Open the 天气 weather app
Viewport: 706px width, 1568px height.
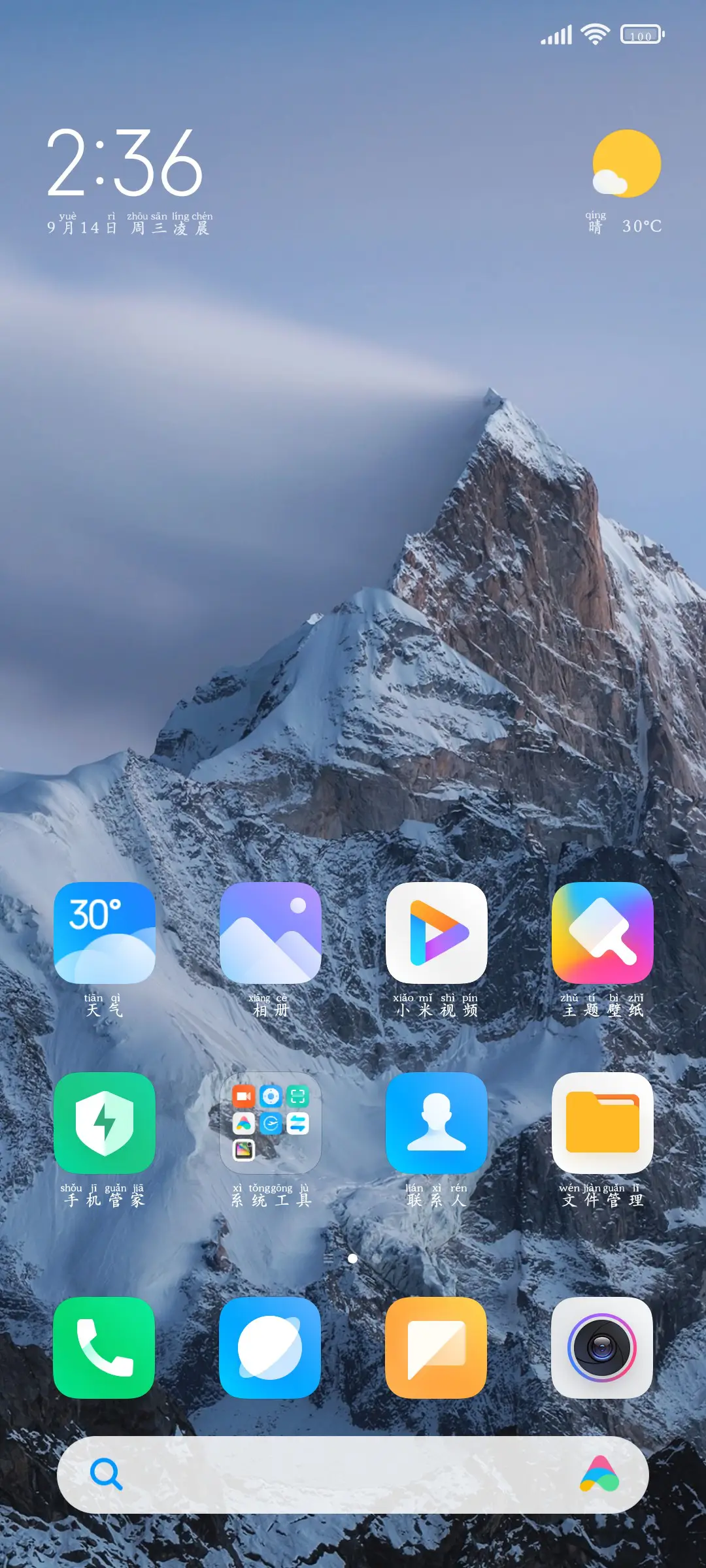[x=105, y=933]
